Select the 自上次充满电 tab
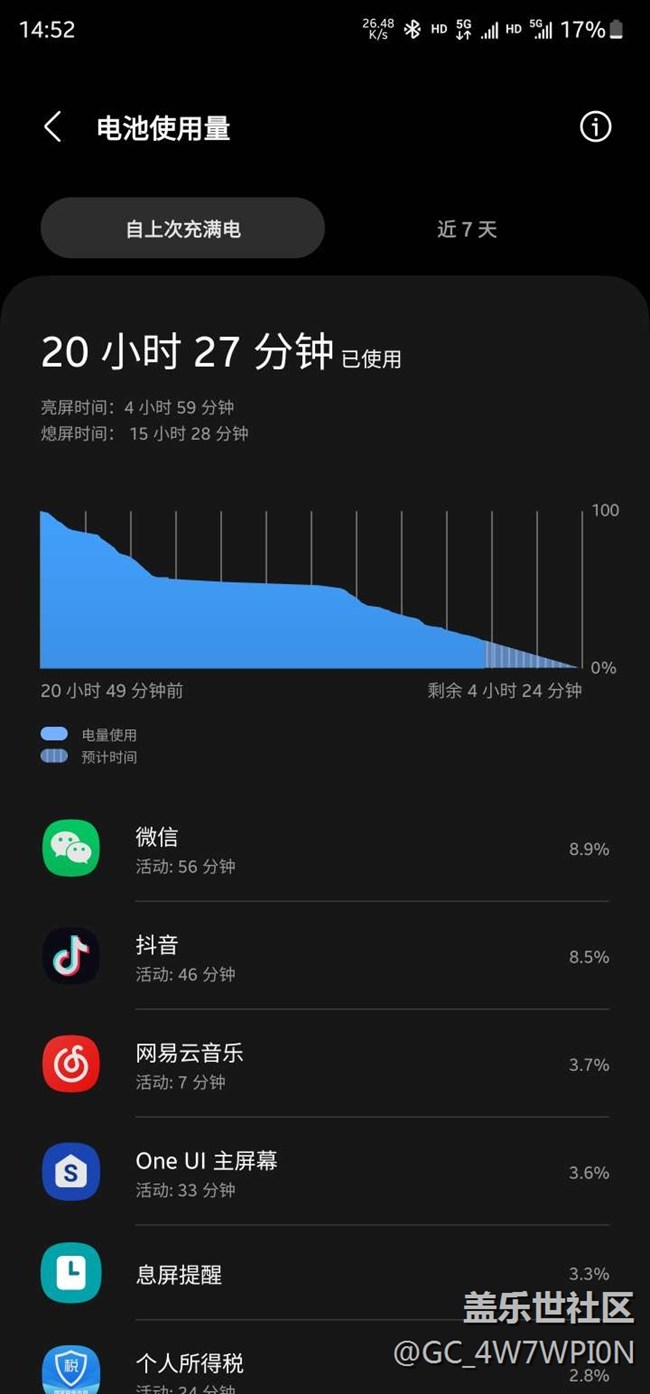Image resolution: width=650 pixels, height=1394 pixels. (183, 229)
